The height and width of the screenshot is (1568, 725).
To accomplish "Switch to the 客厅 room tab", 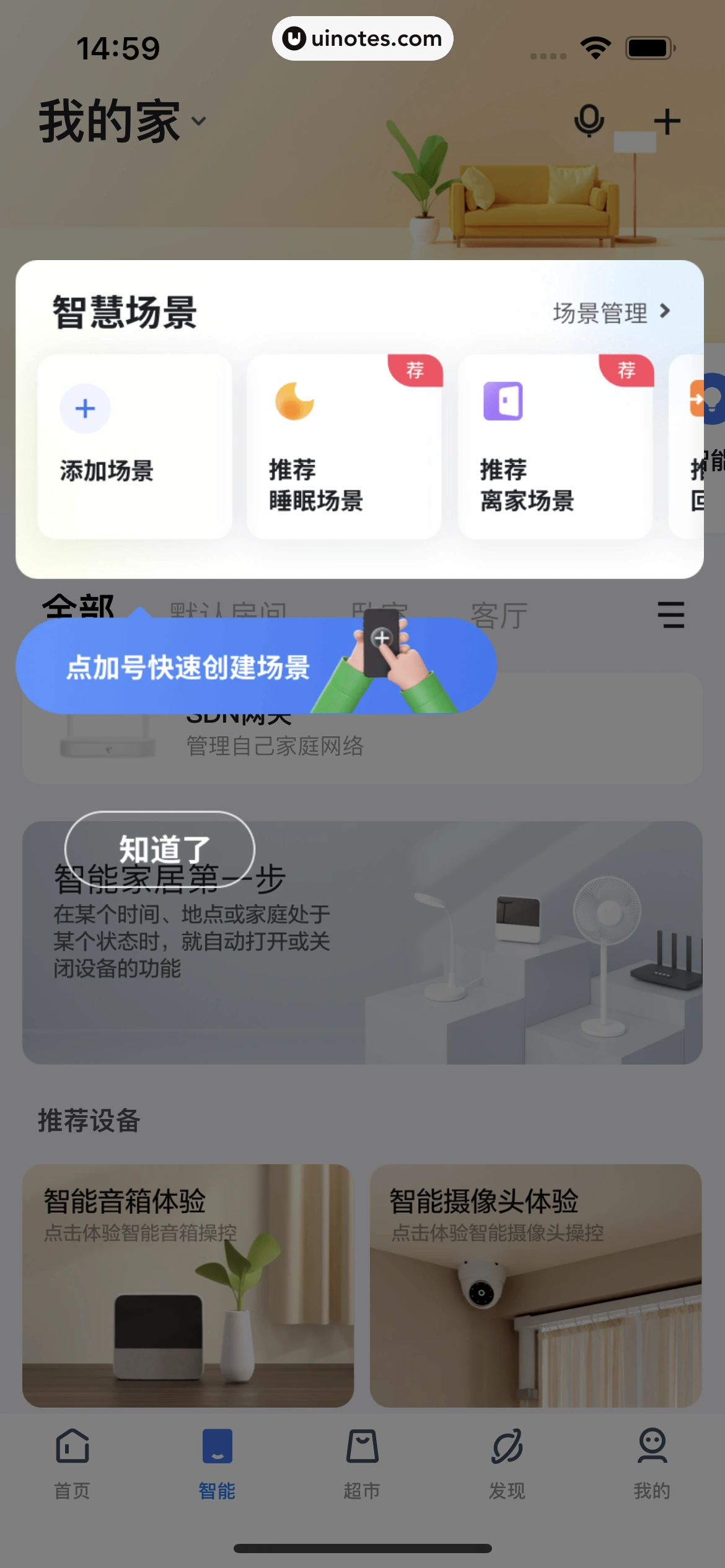I will (x=499, y=614).
